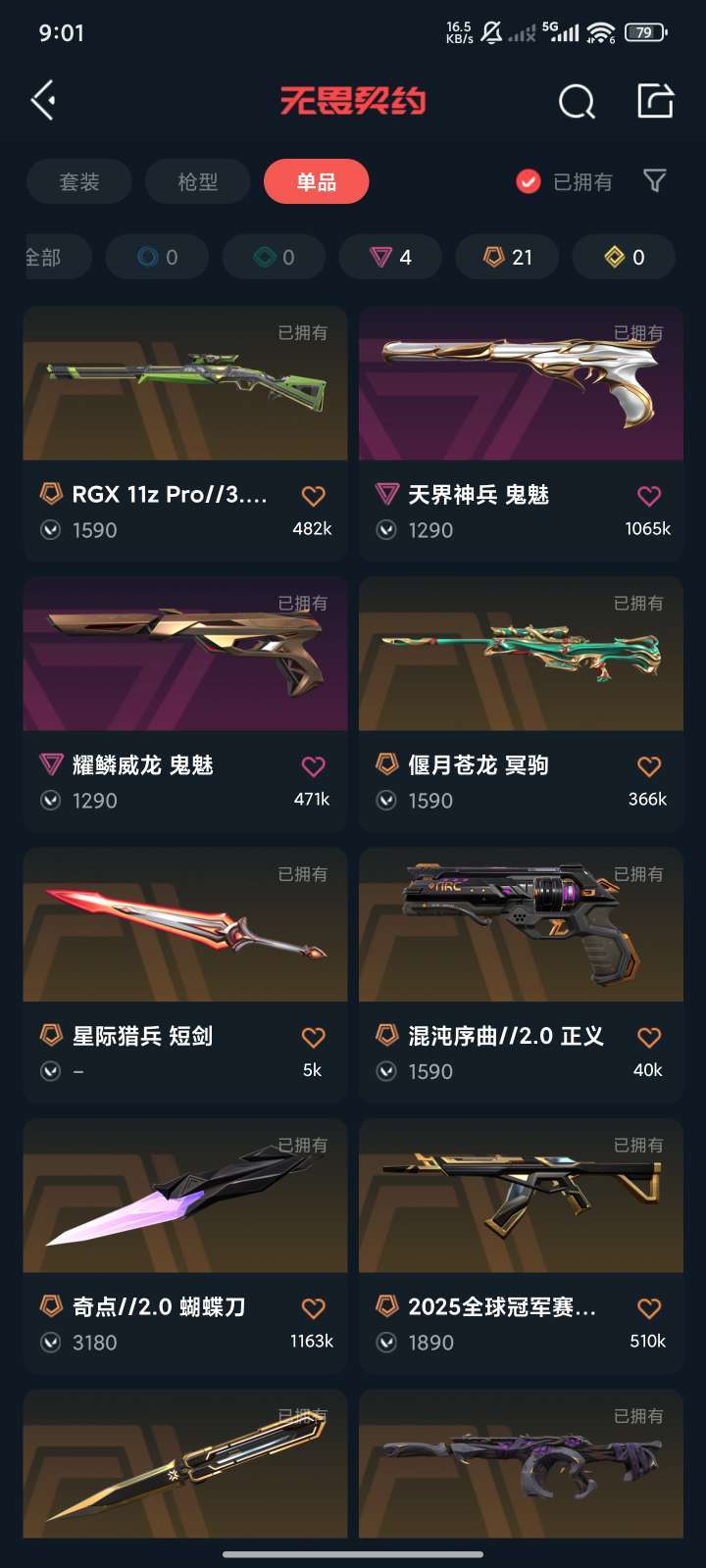Open search in the top bar
This screenshot has width=706, height=1568.
(x=577, y=101)
